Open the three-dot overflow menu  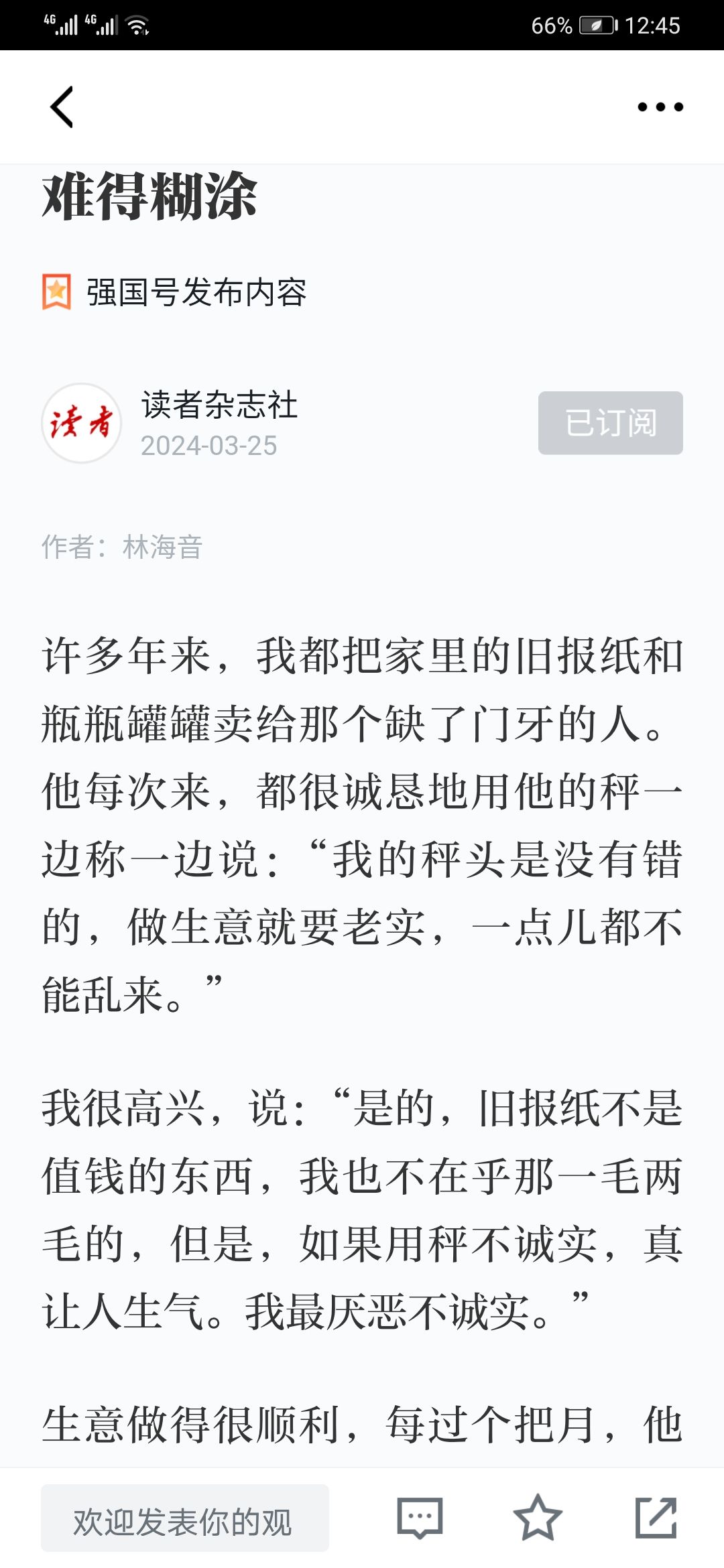pyautogui.click(x=660, y=107)
